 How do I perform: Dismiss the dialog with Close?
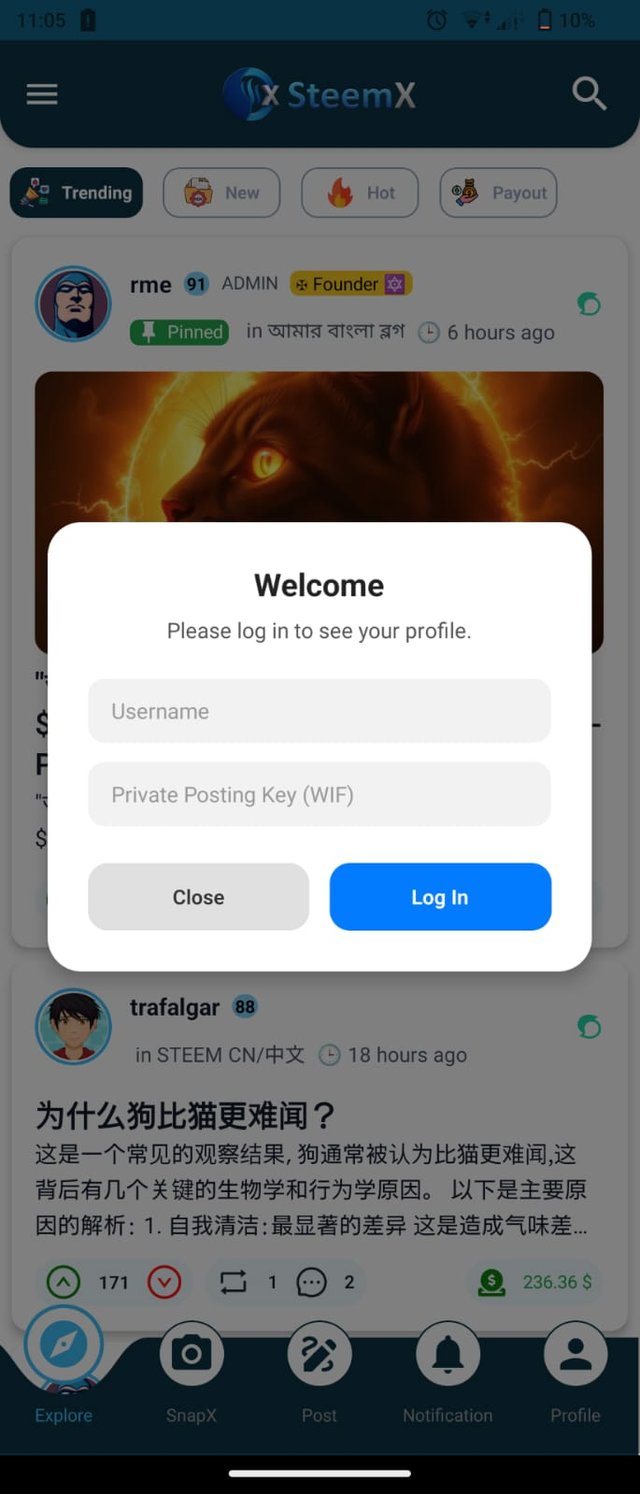tap(198, 897)
